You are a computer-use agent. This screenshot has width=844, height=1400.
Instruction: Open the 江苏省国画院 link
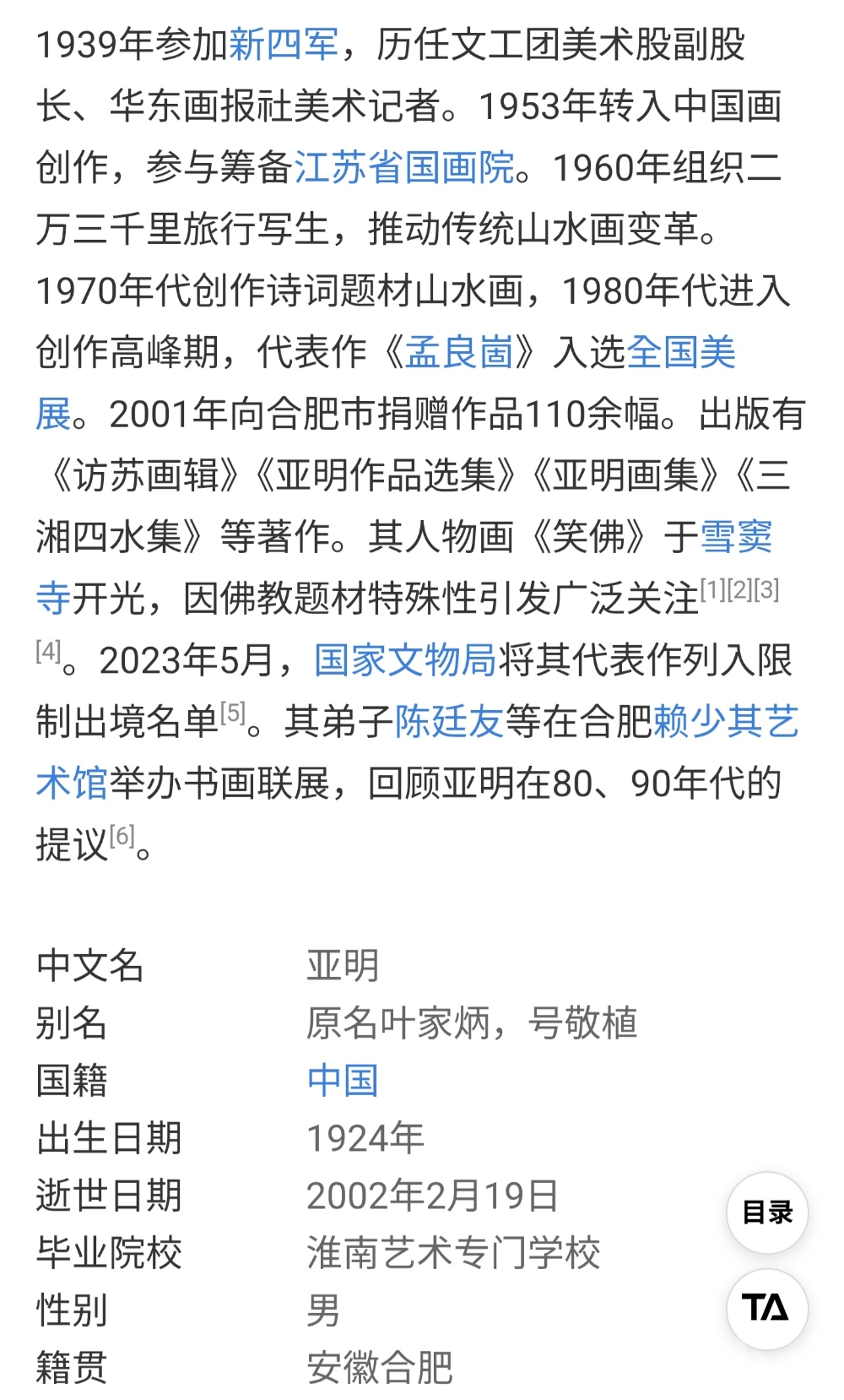click(404, 167)
